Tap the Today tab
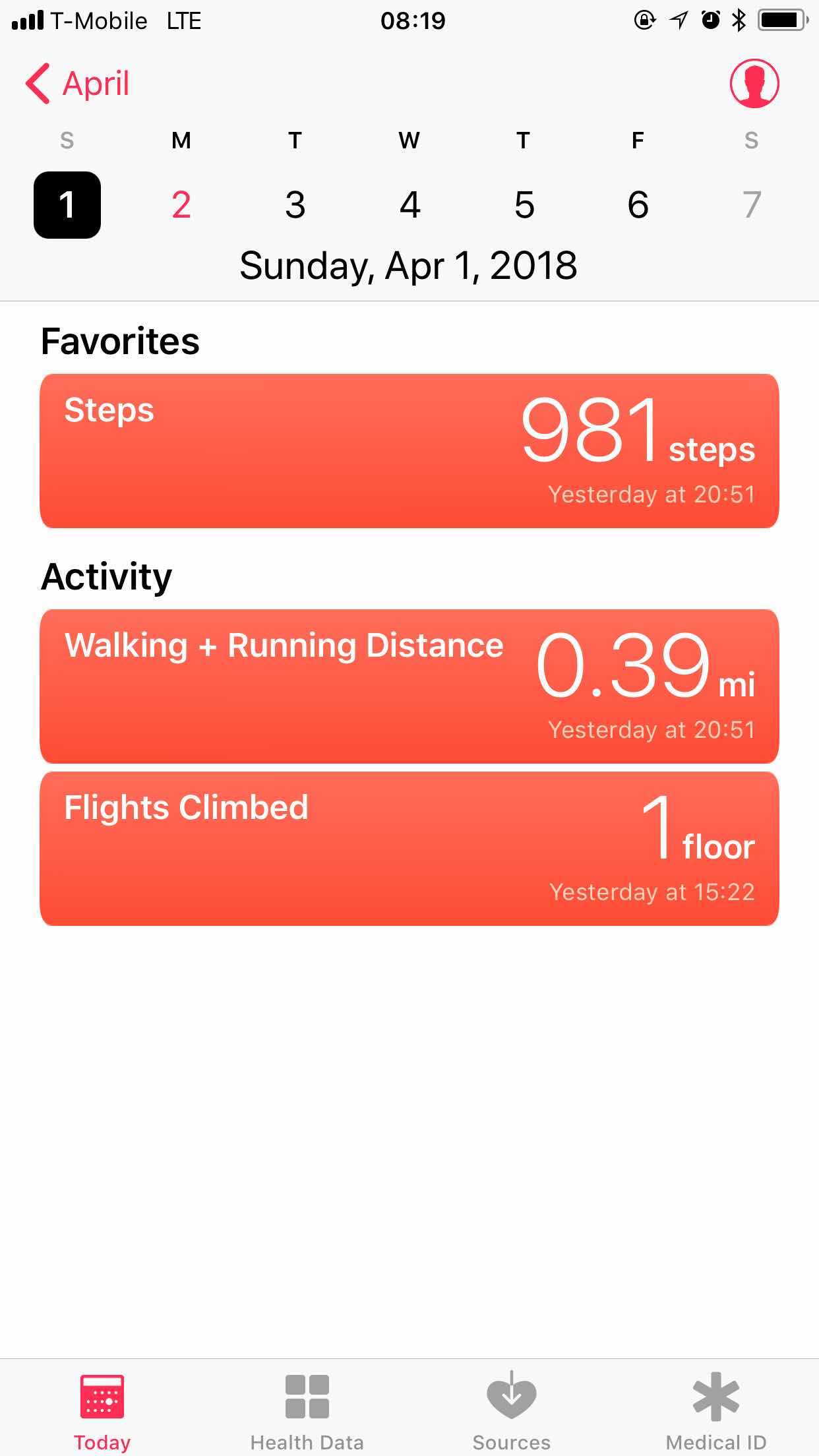Screen dimensions: 819x1456 pos(102,1412)
